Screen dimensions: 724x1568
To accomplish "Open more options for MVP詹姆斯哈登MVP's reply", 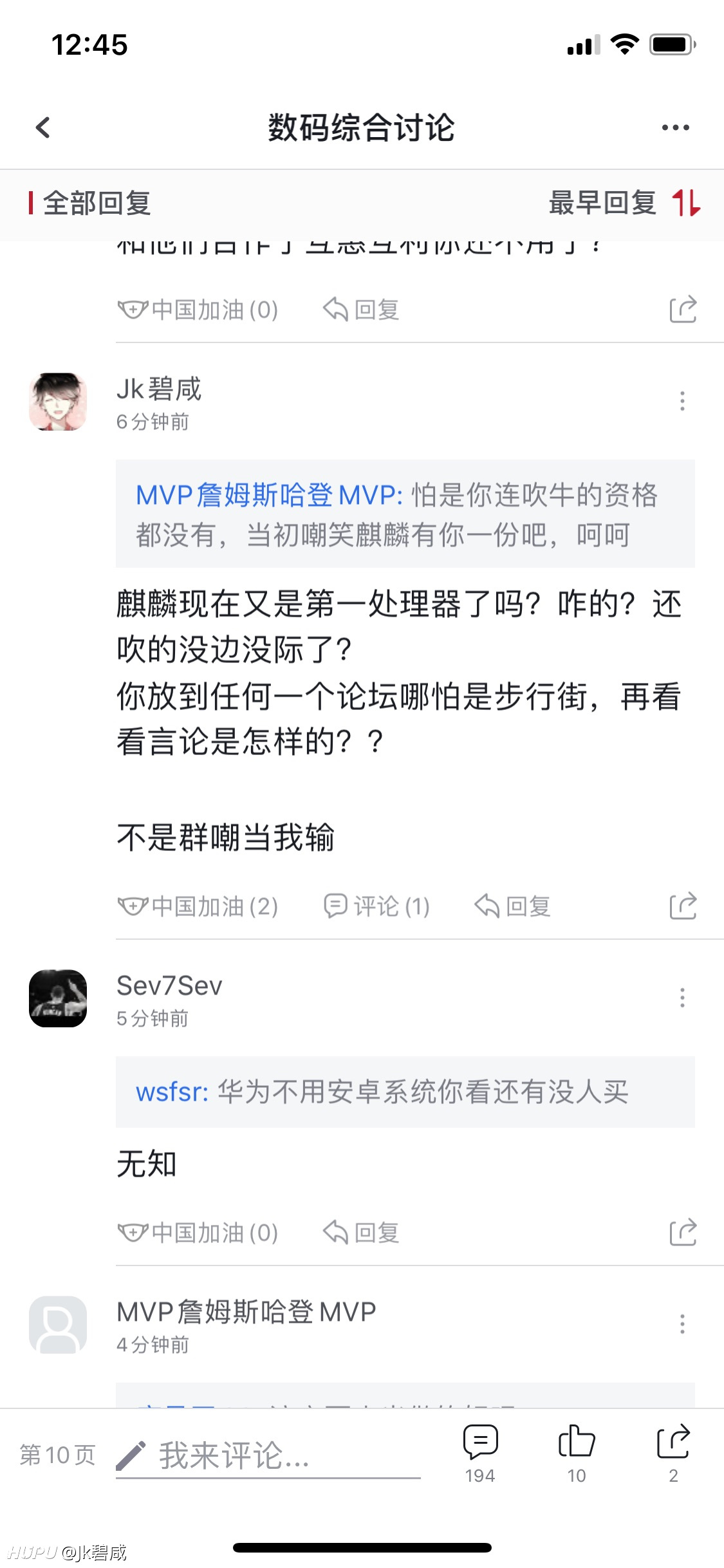I will pyautogui.click(x=682, y=1324).
